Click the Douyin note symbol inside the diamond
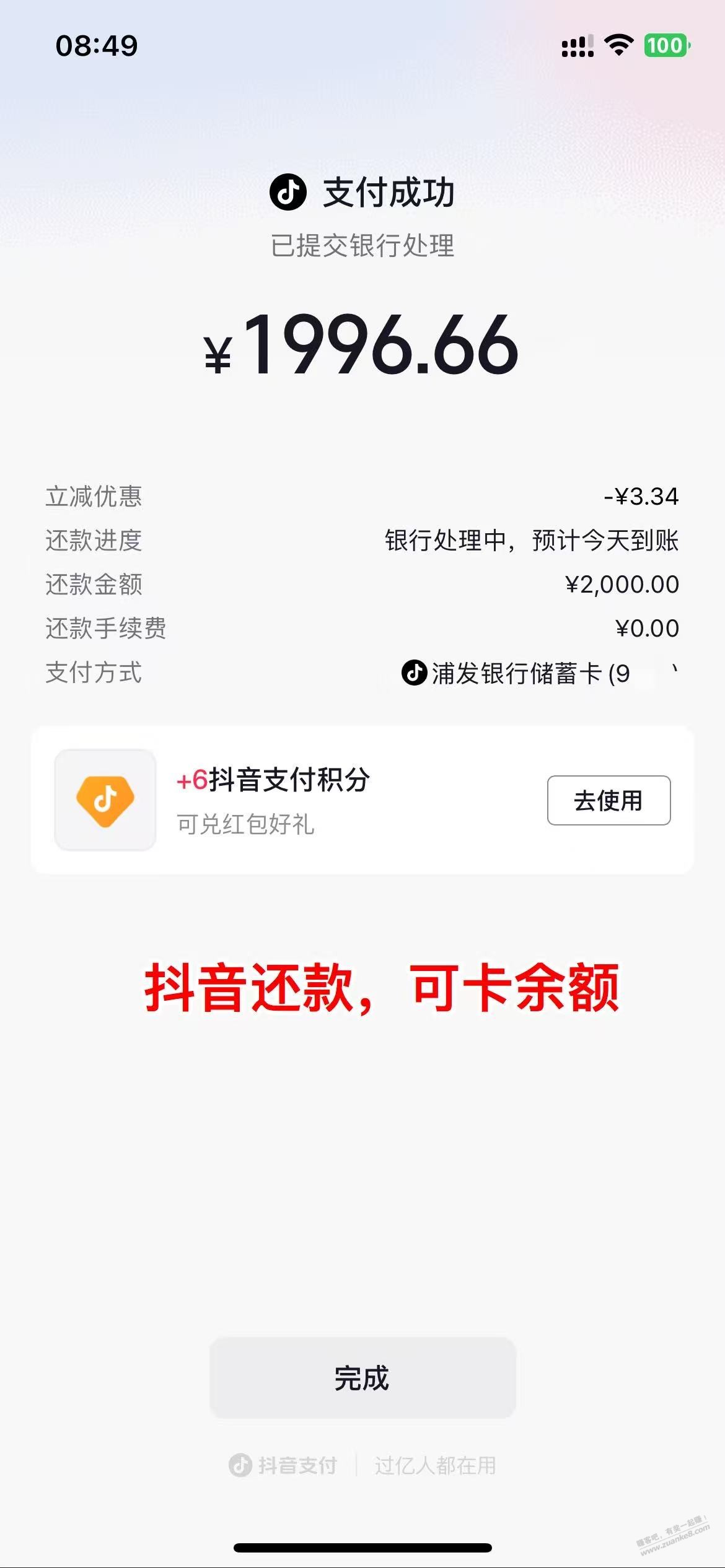The height and width of the screenshot is (1568, 725). click(104, 801)
